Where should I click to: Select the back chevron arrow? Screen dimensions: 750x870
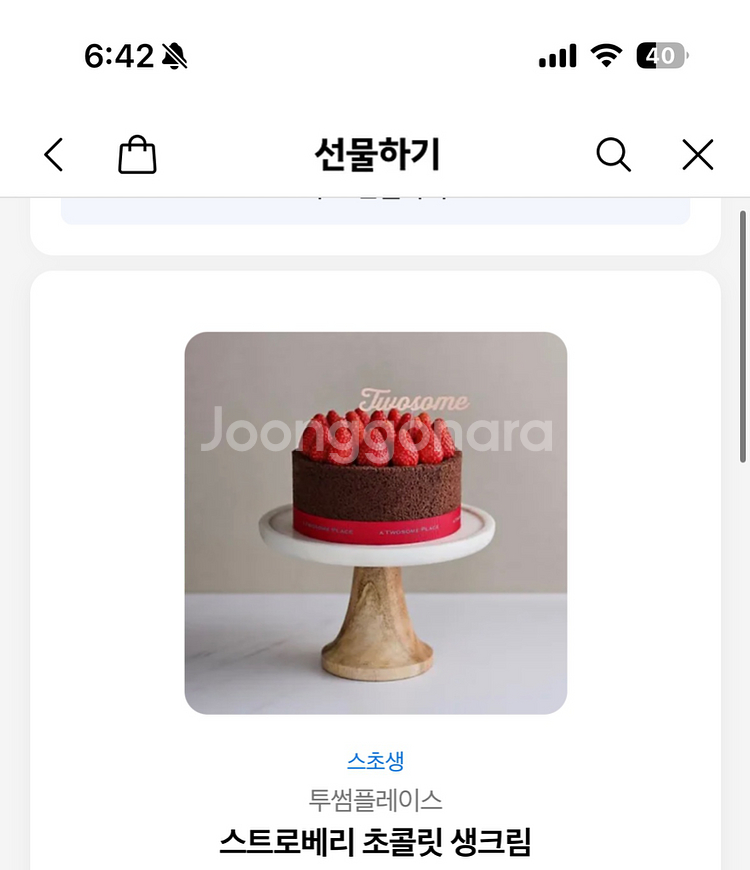(x=52, y=155)
